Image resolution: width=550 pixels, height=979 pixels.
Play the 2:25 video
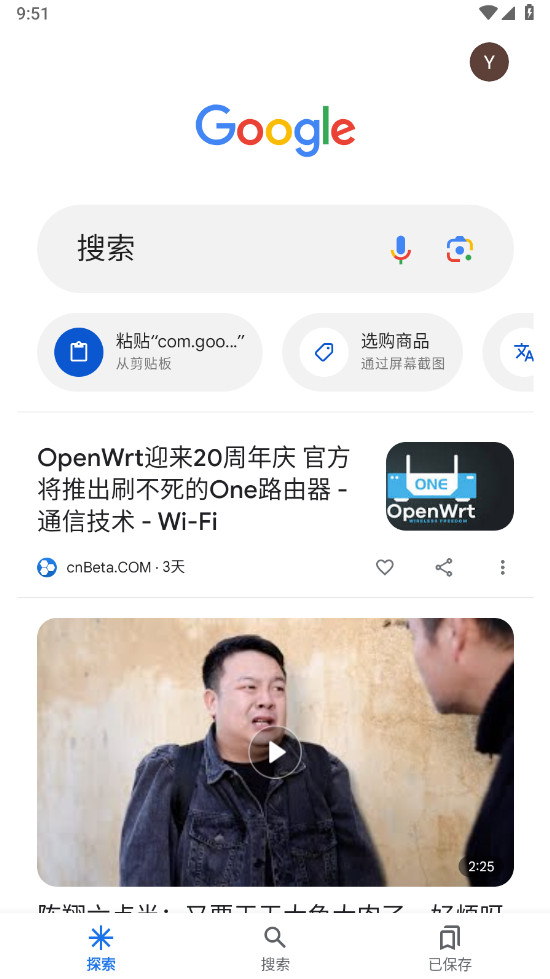point(275,752)
